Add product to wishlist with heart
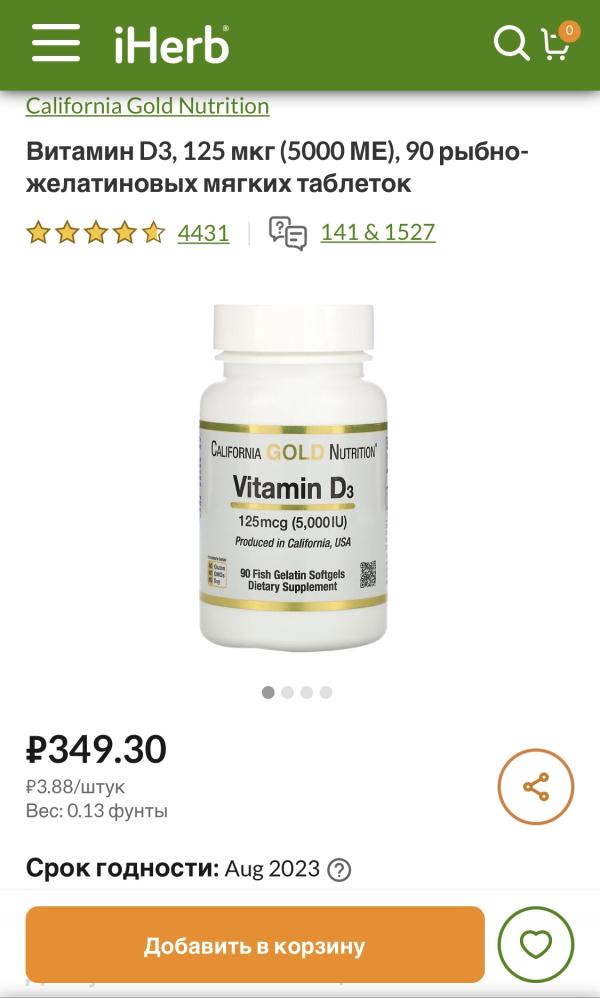This screenshot has height=998, width=600. click(536, 945)
